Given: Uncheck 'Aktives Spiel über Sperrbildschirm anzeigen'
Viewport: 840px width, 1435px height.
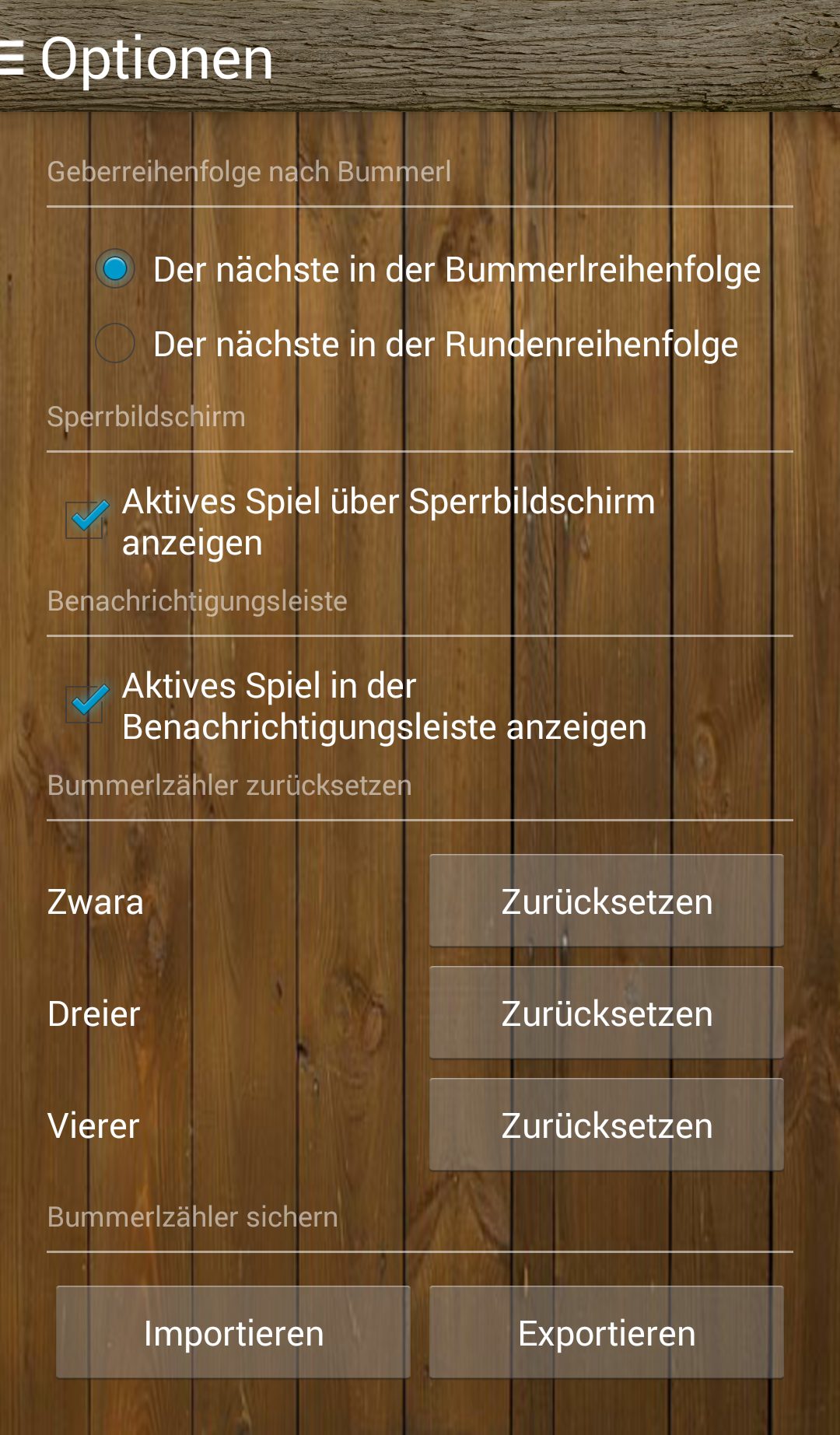Looking at the screenshot, I should (86, 520).
